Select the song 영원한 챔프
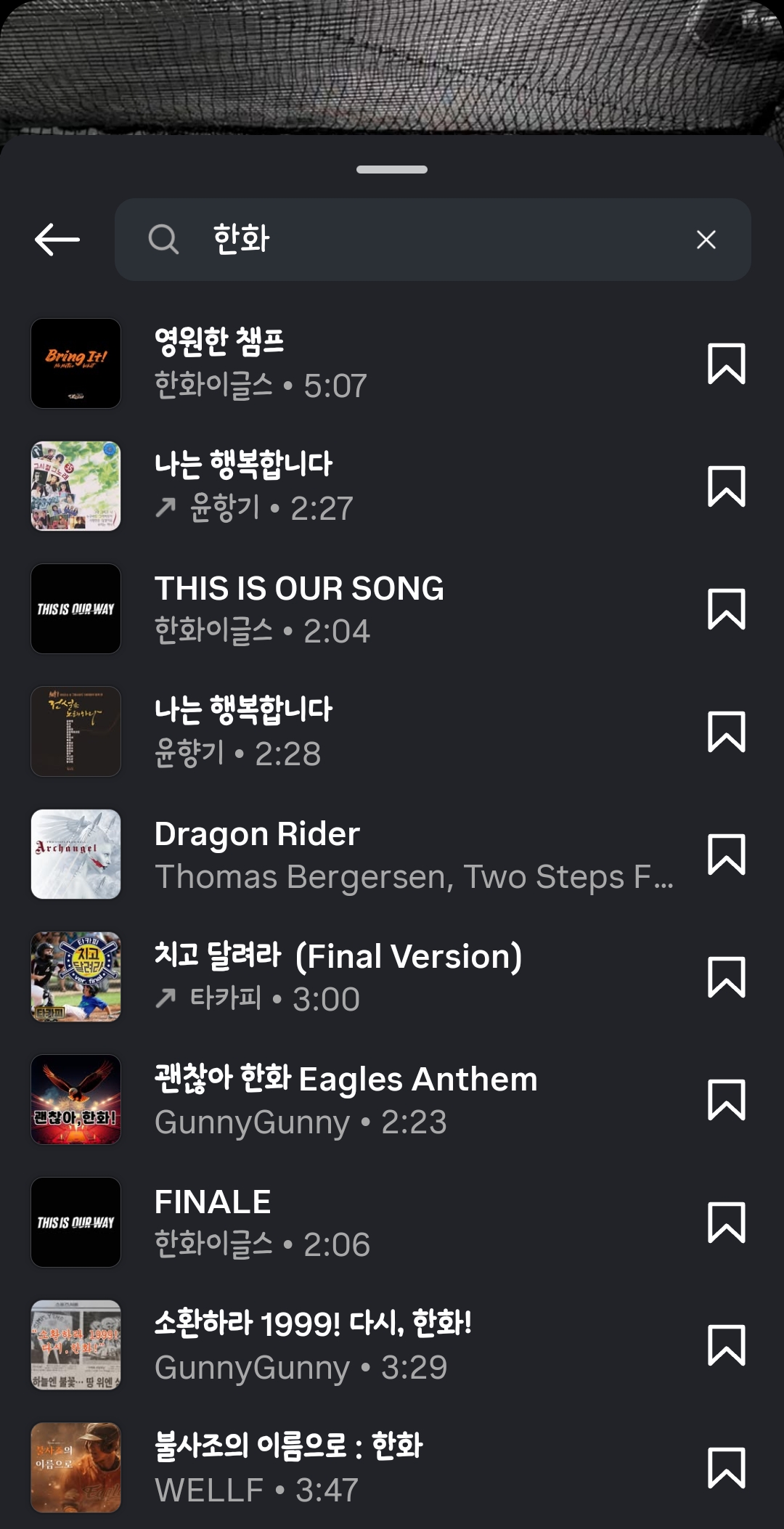Screen dimensions: 784x1529 tap(363, 363)
